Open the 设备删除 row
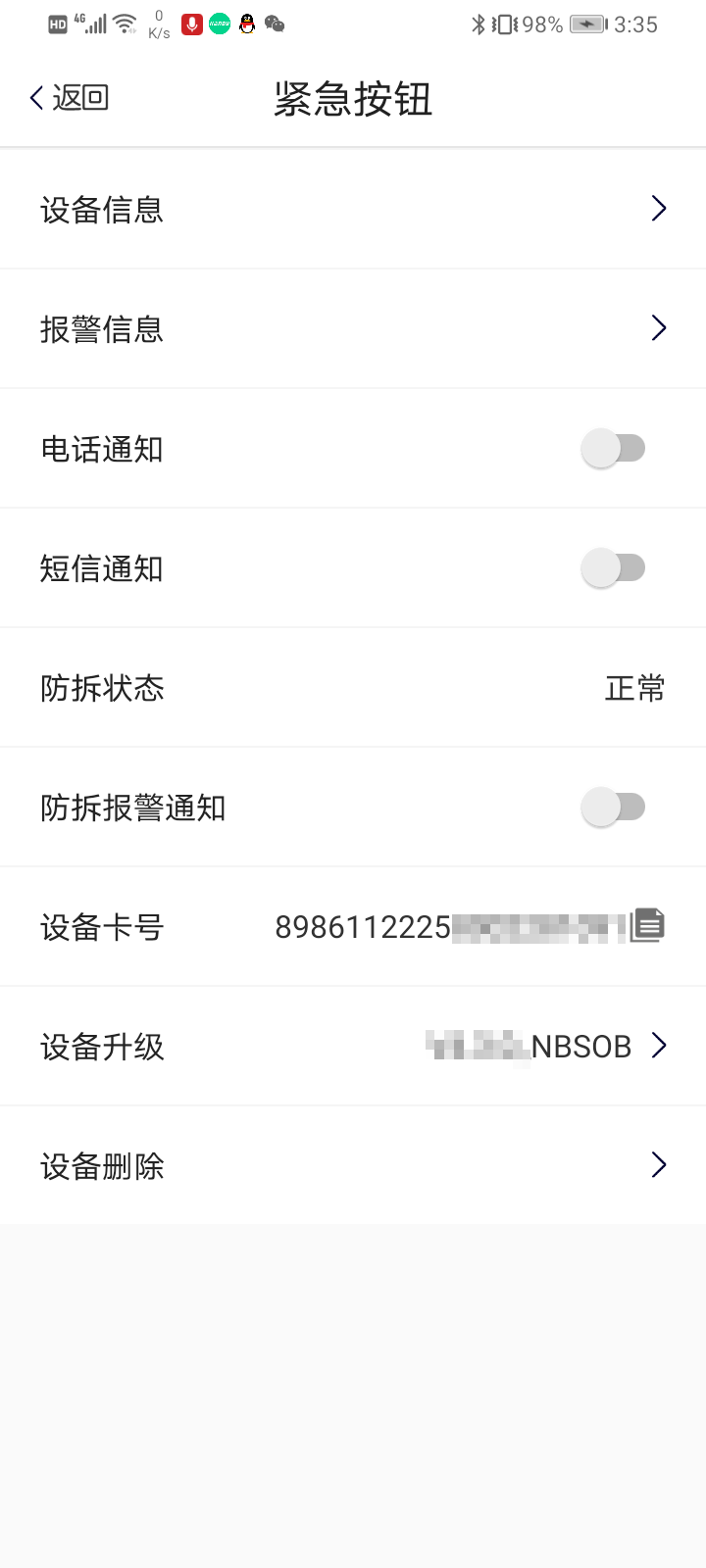The image size is (706, 1568). (x=353, y=1165)
